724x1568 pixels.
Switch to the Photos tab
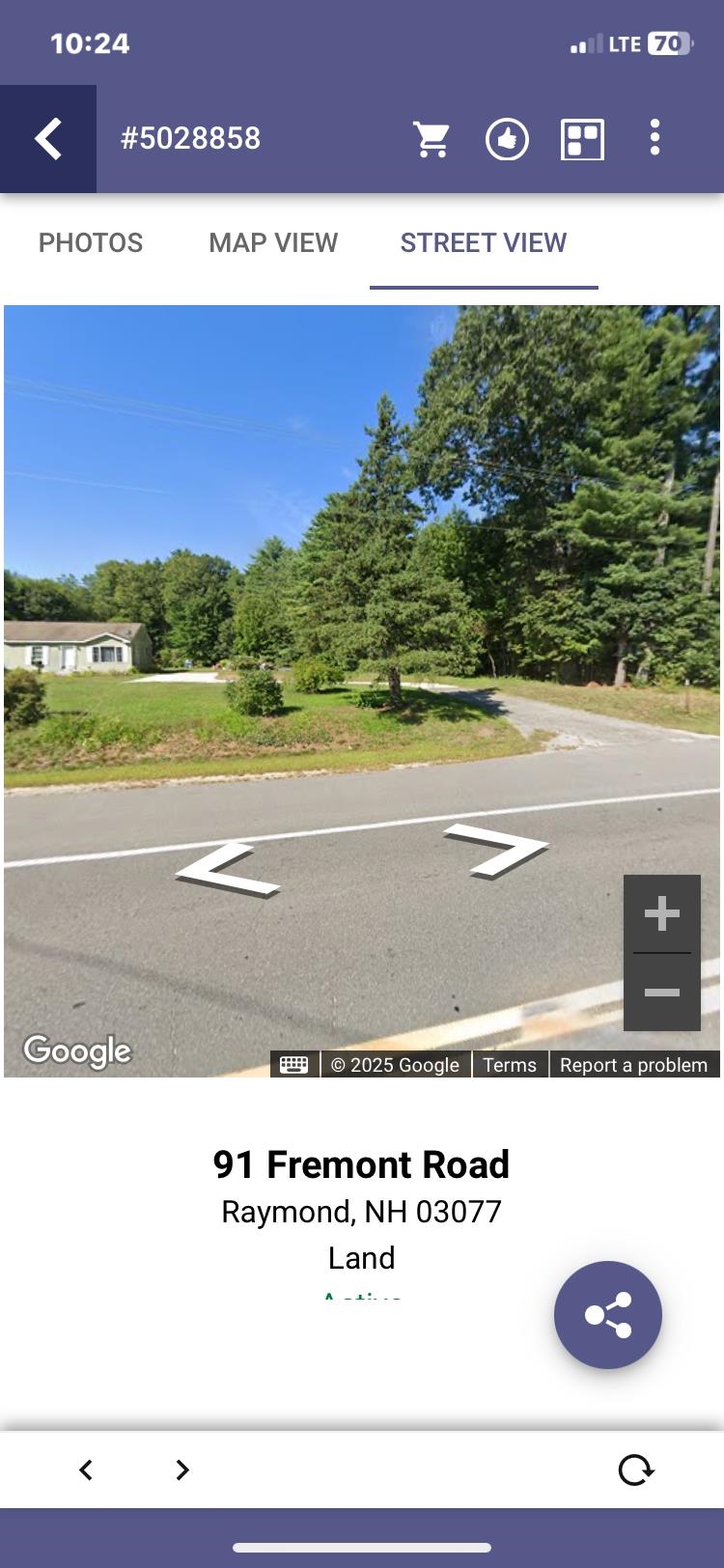click(91, 243)
